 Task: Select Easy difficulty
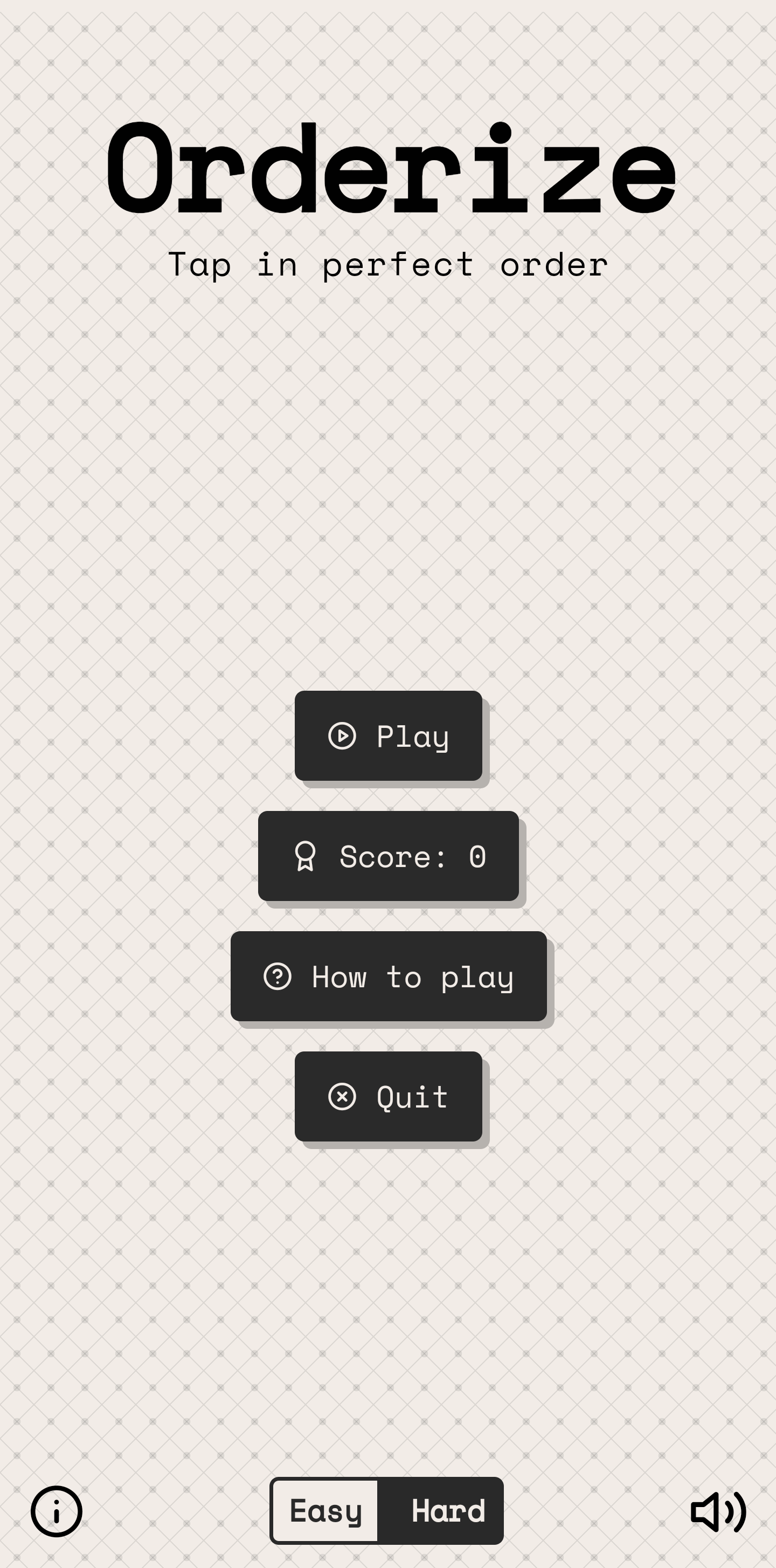[x=325, y=1511]
